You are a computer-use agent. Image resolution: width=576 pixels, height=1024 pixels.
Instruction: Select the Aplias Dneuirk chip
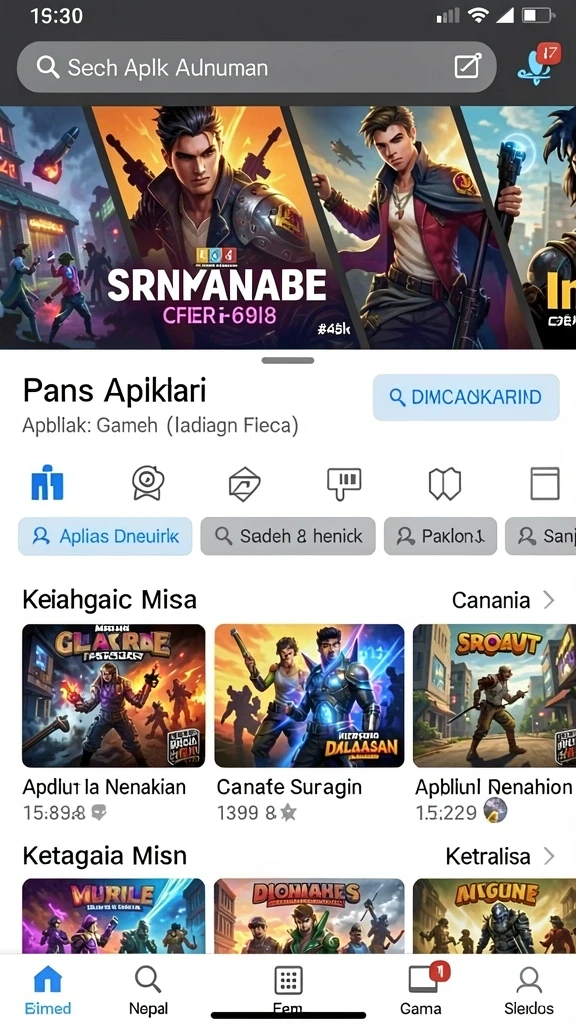[105, 536]
